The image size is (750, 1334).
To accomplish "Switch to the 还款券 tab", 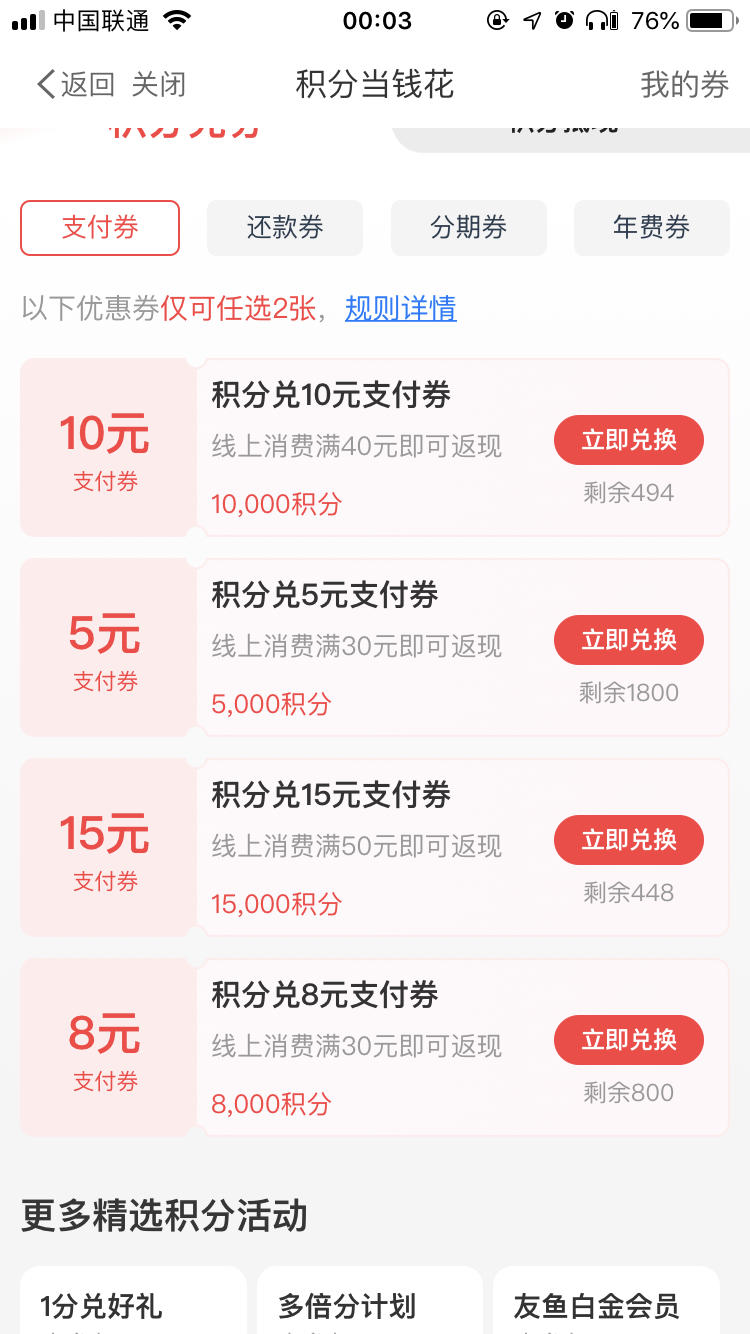I will [285, 228].
